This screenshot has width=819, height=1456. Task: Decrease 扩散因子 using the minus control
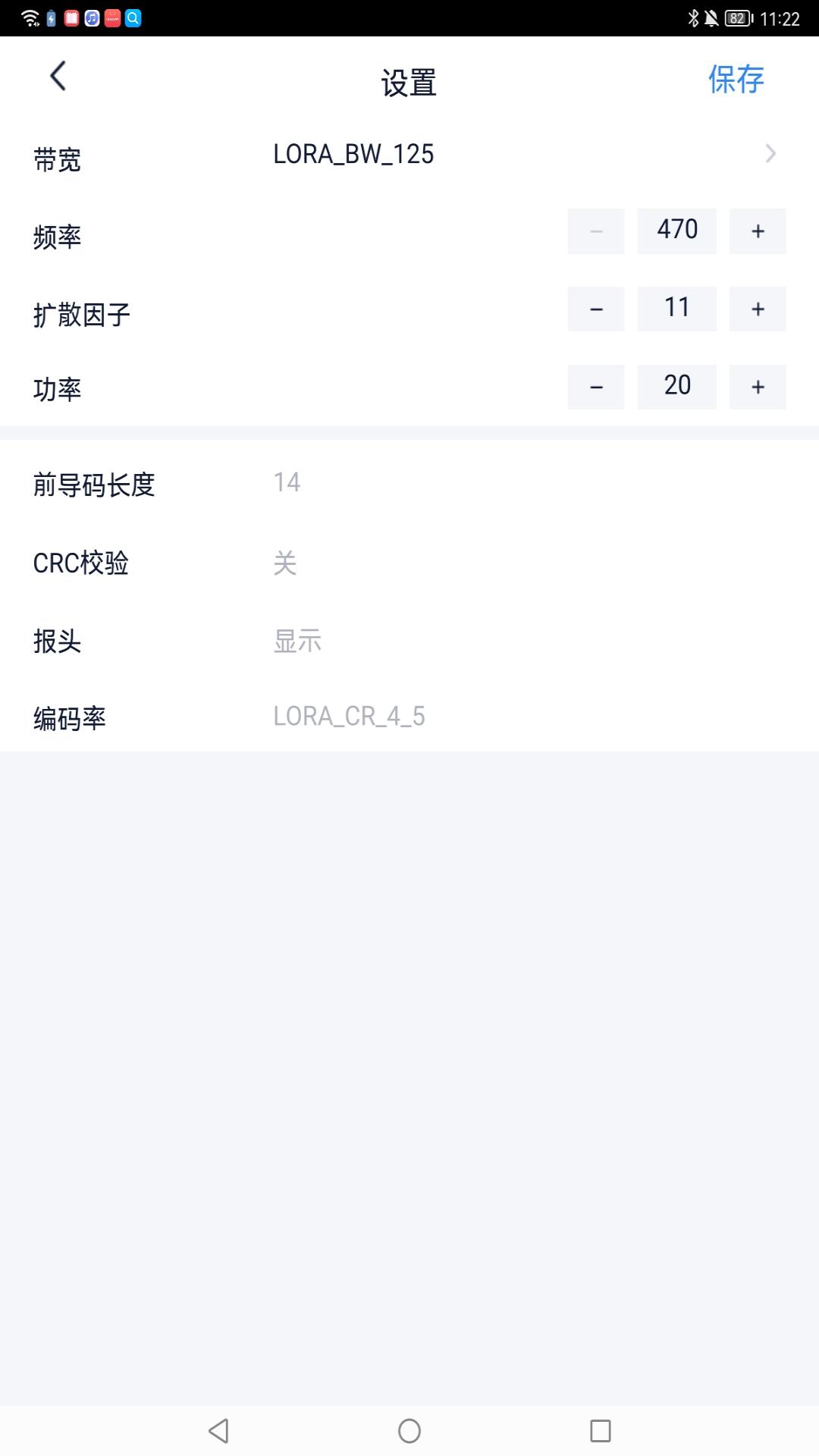coord(596,309)
